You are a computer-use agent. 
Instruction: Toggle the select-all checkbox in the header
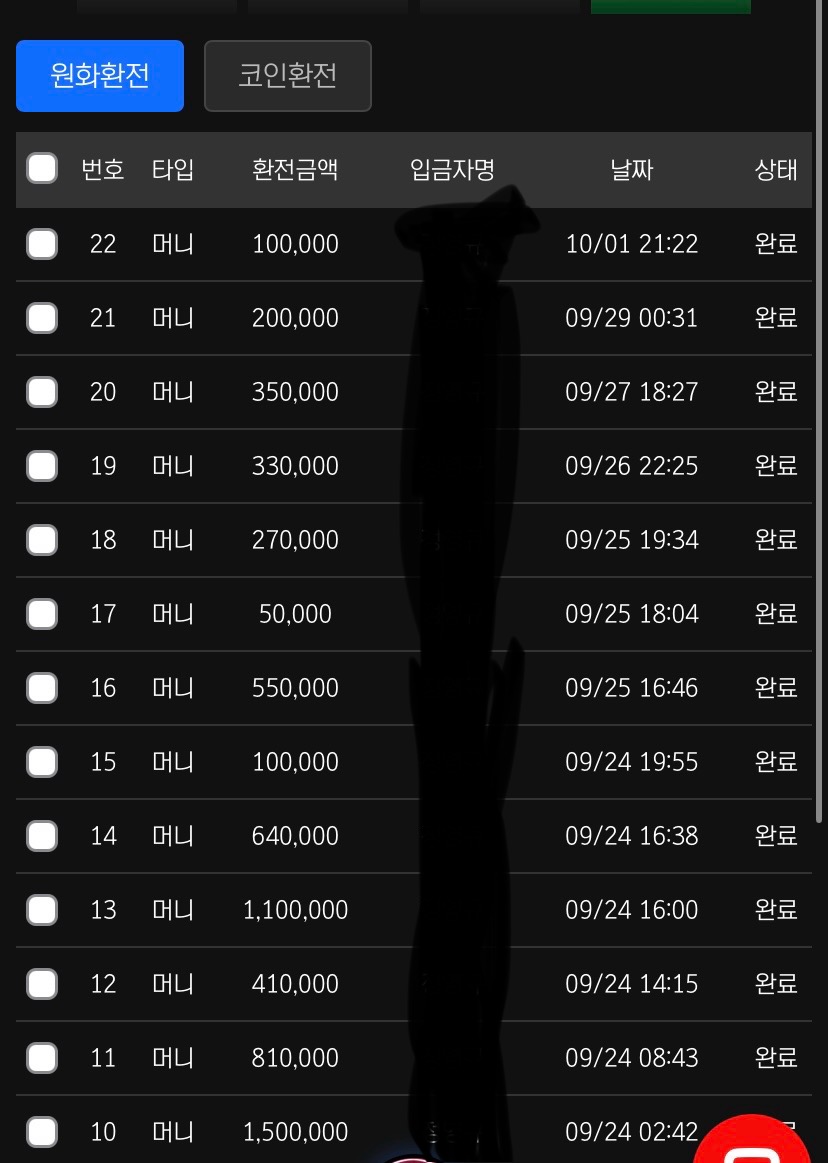tap(42, 168)
